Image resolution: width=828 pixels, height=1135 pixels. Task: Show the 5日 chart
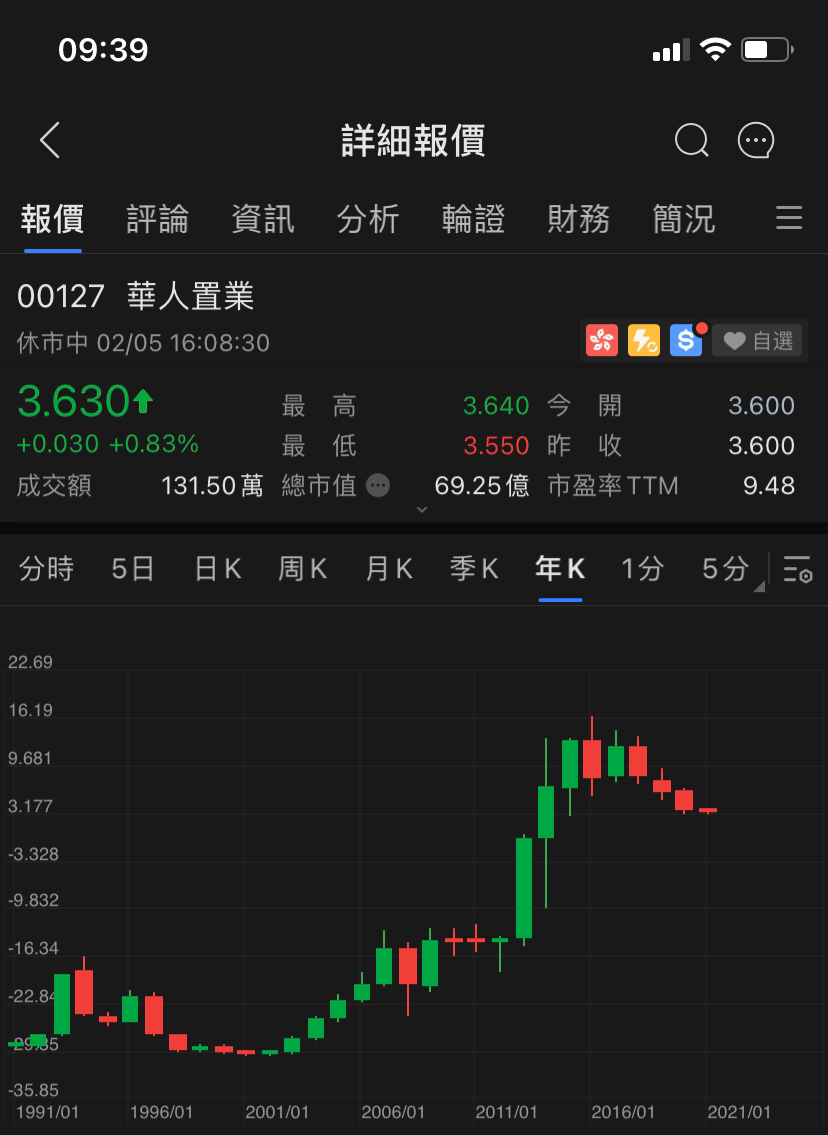point(133,569)
